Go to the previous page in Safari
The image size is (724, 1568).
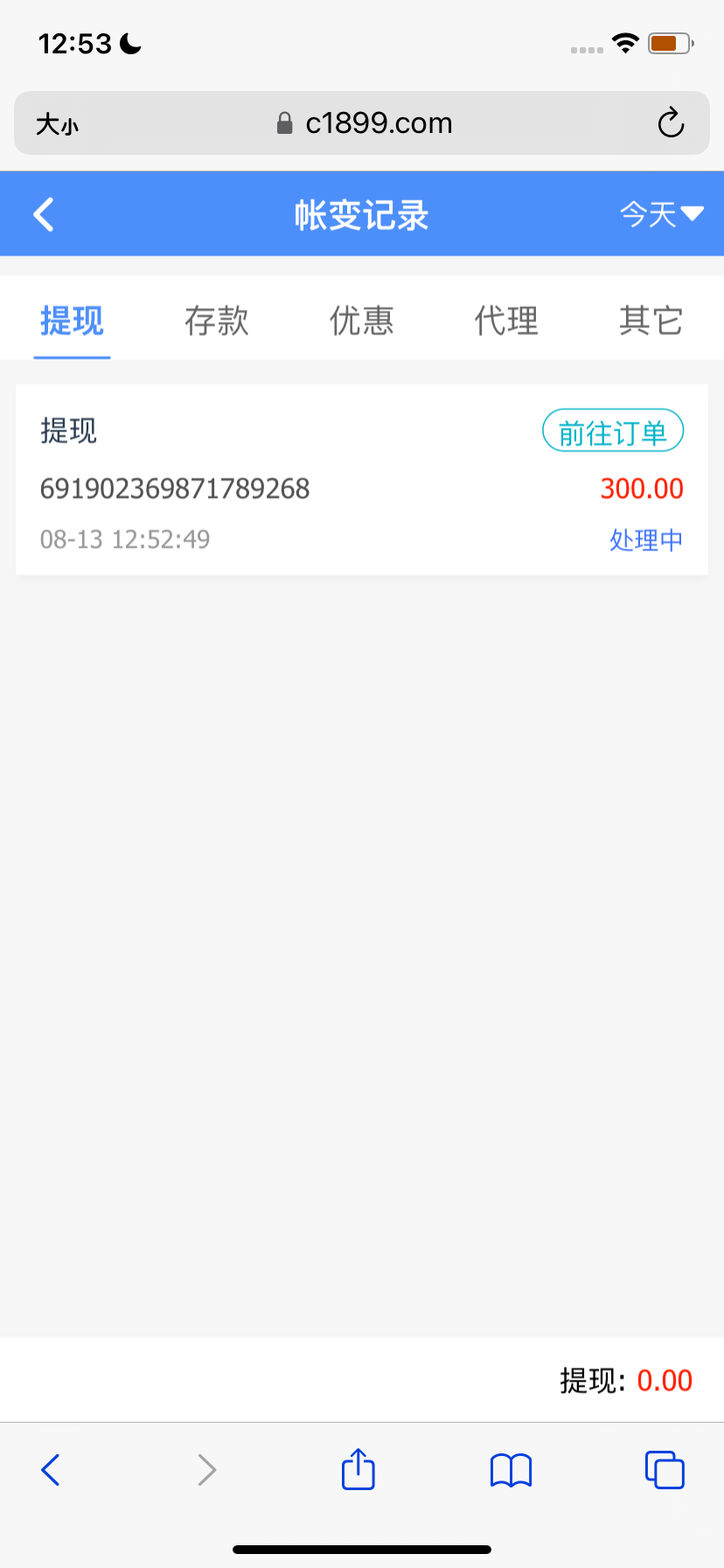point(51,1470)
